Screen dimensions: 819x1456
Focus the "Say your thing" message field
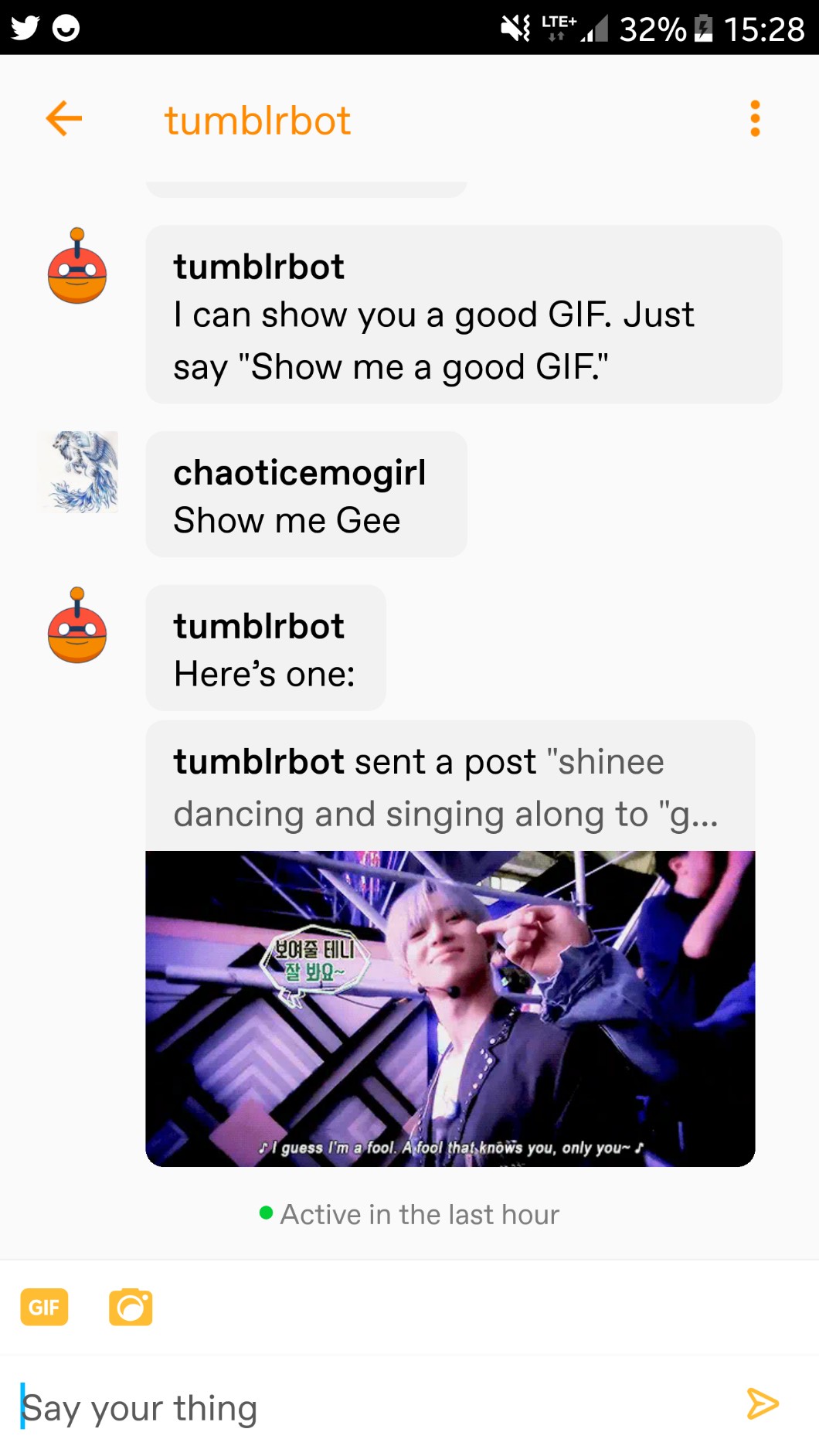tap(371, 1407)
